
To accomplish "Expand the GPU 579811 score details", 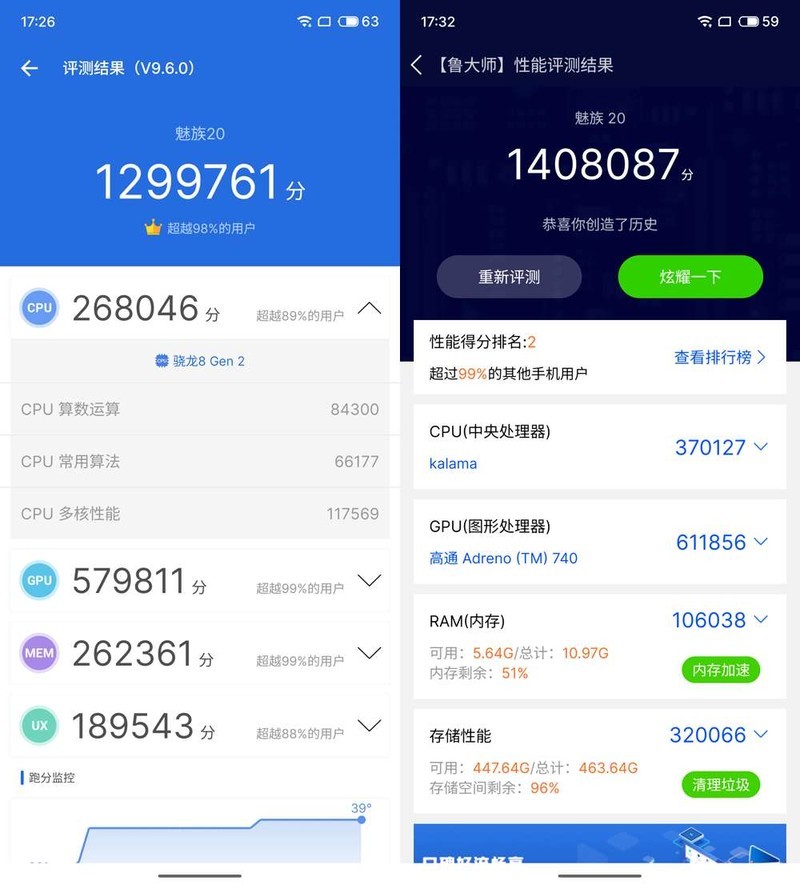I will (x=369, y=580).
